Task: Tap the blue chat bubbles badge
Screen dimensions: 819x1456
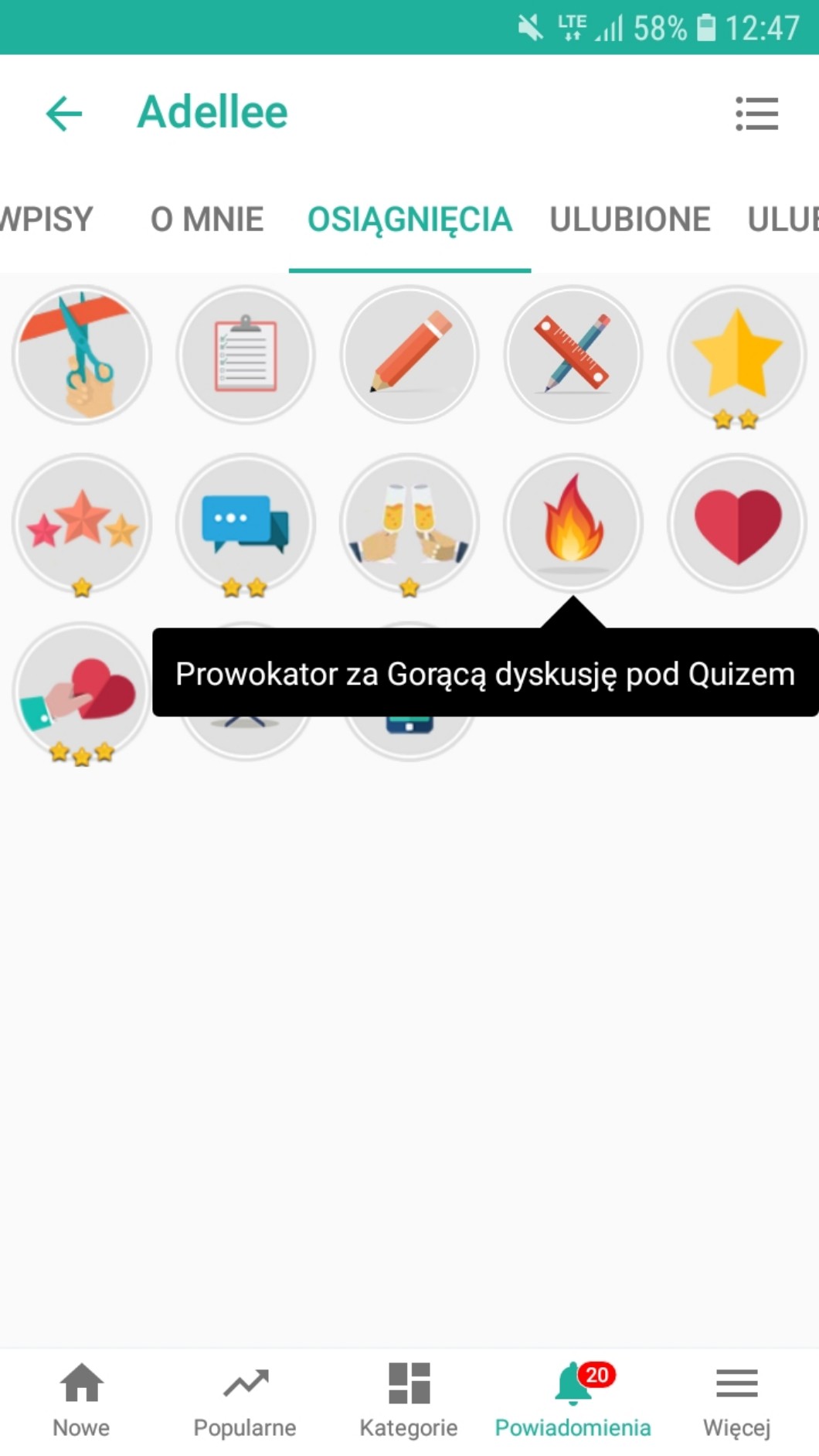Action: click(246, 523)
